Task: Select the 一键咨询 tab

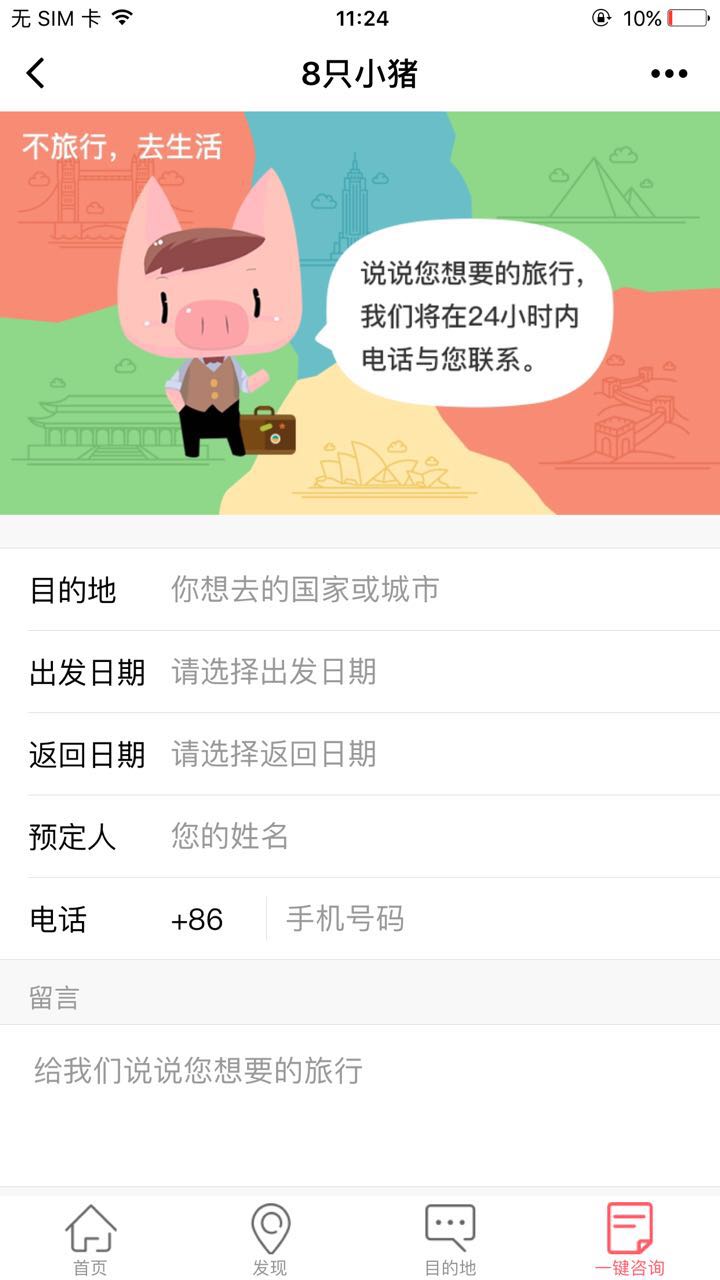Action: click(x=629, y=1240)
